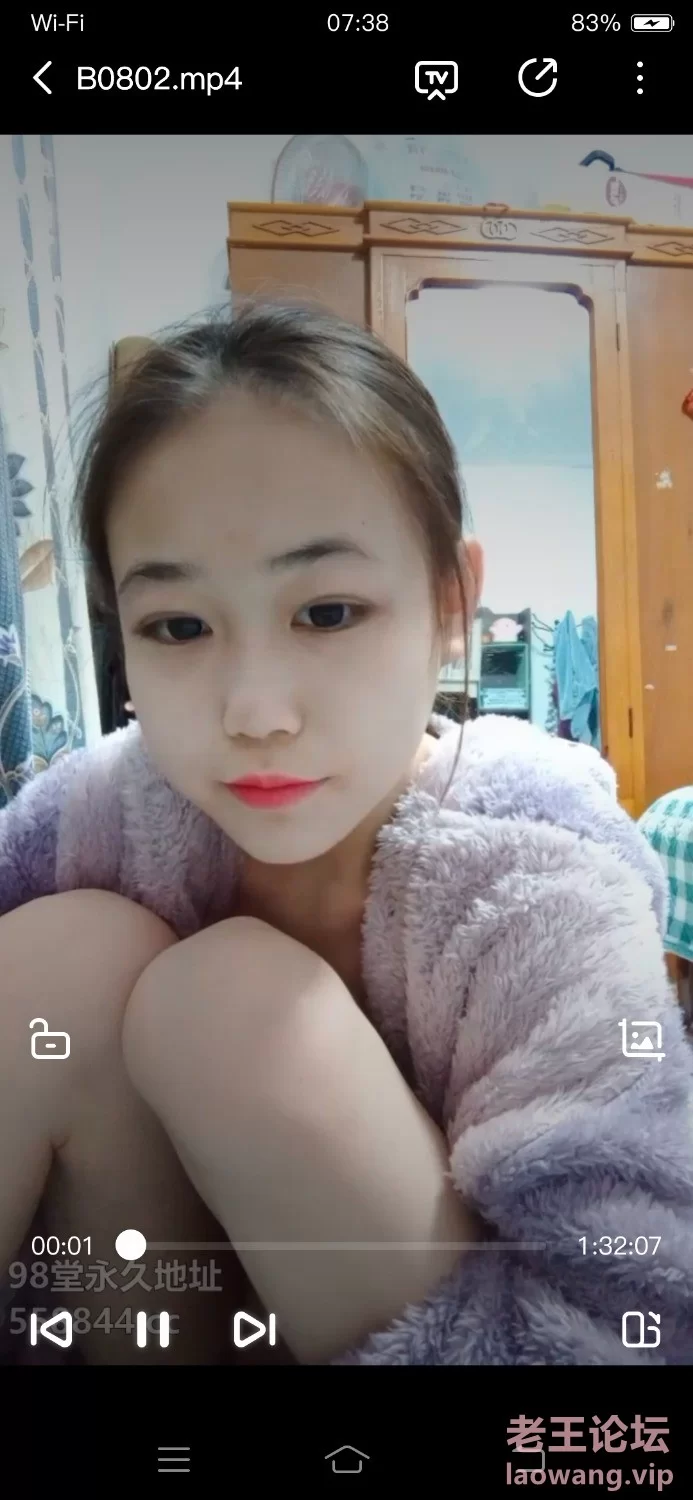
Task: Open the system recent apps menu
Action: pos(174,1460)
